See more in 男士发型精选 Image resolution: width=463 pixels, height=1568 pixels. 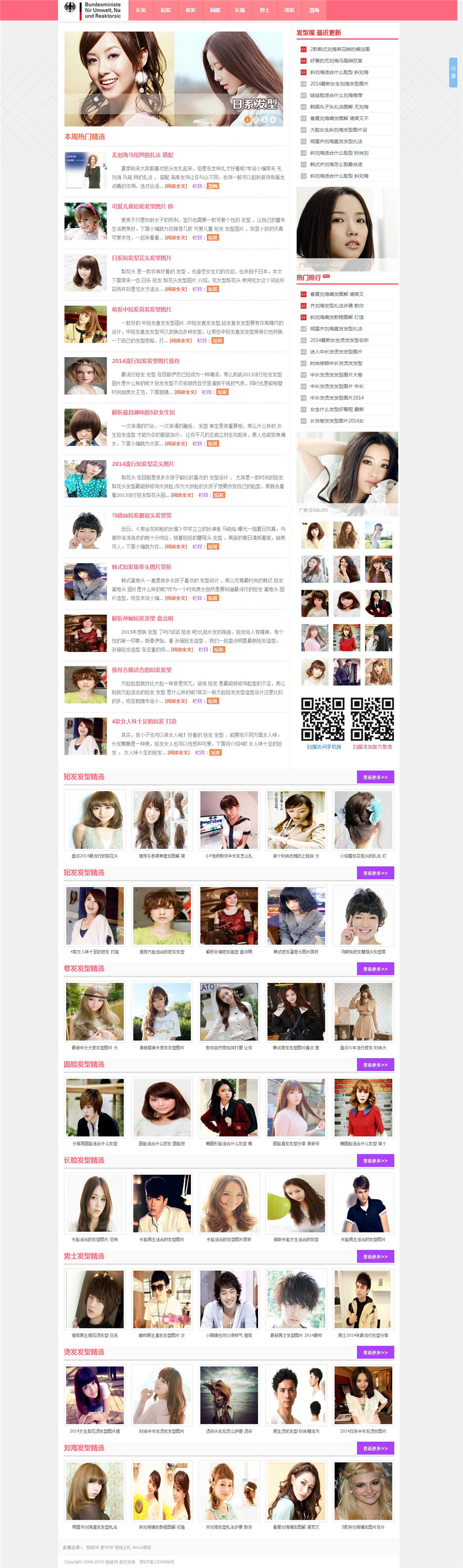(x=375, y=1257)
